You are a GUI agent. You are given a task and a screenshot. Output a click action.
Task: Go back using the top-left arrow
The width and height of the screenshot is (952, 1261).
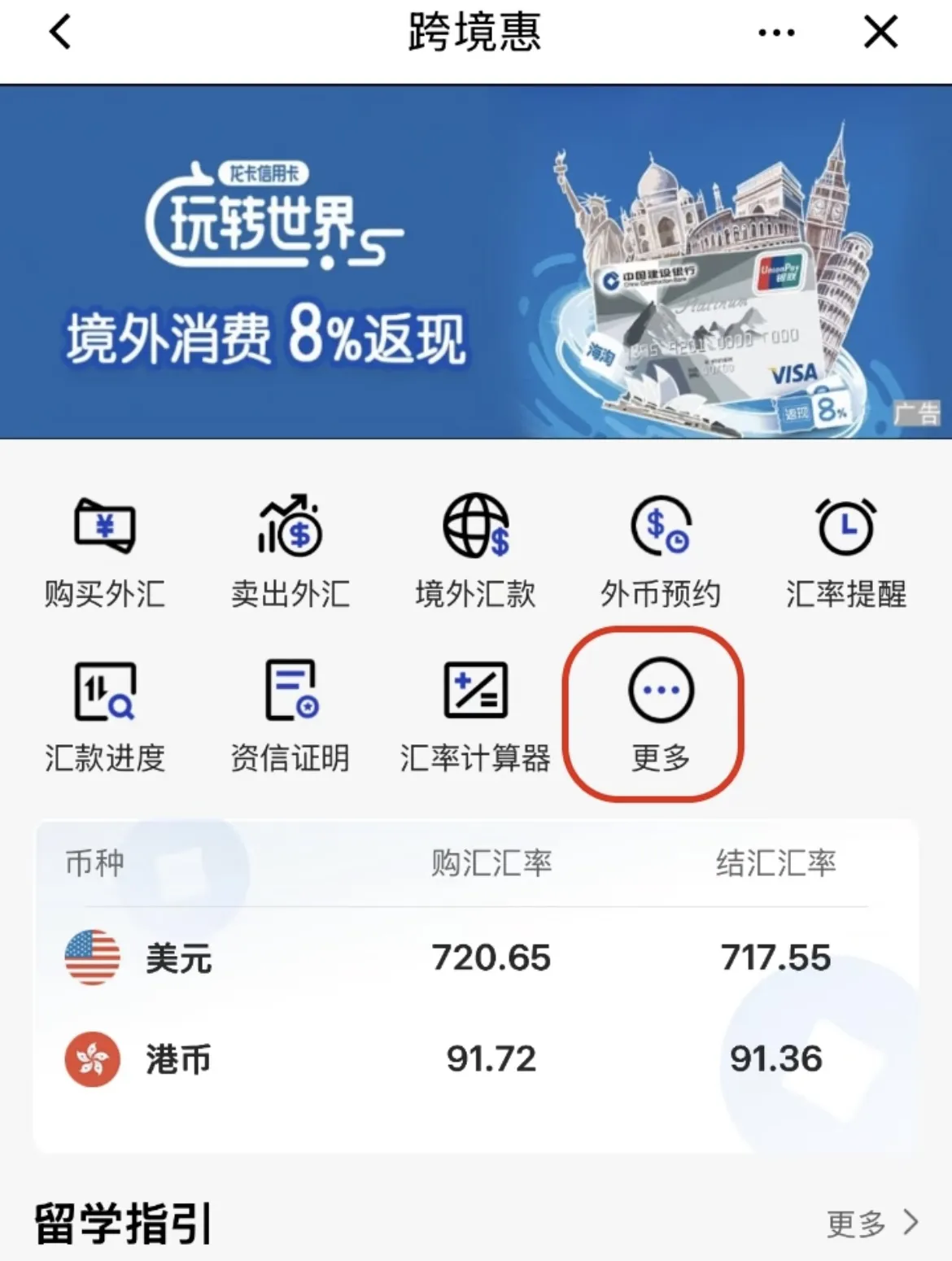coord(61,33)
